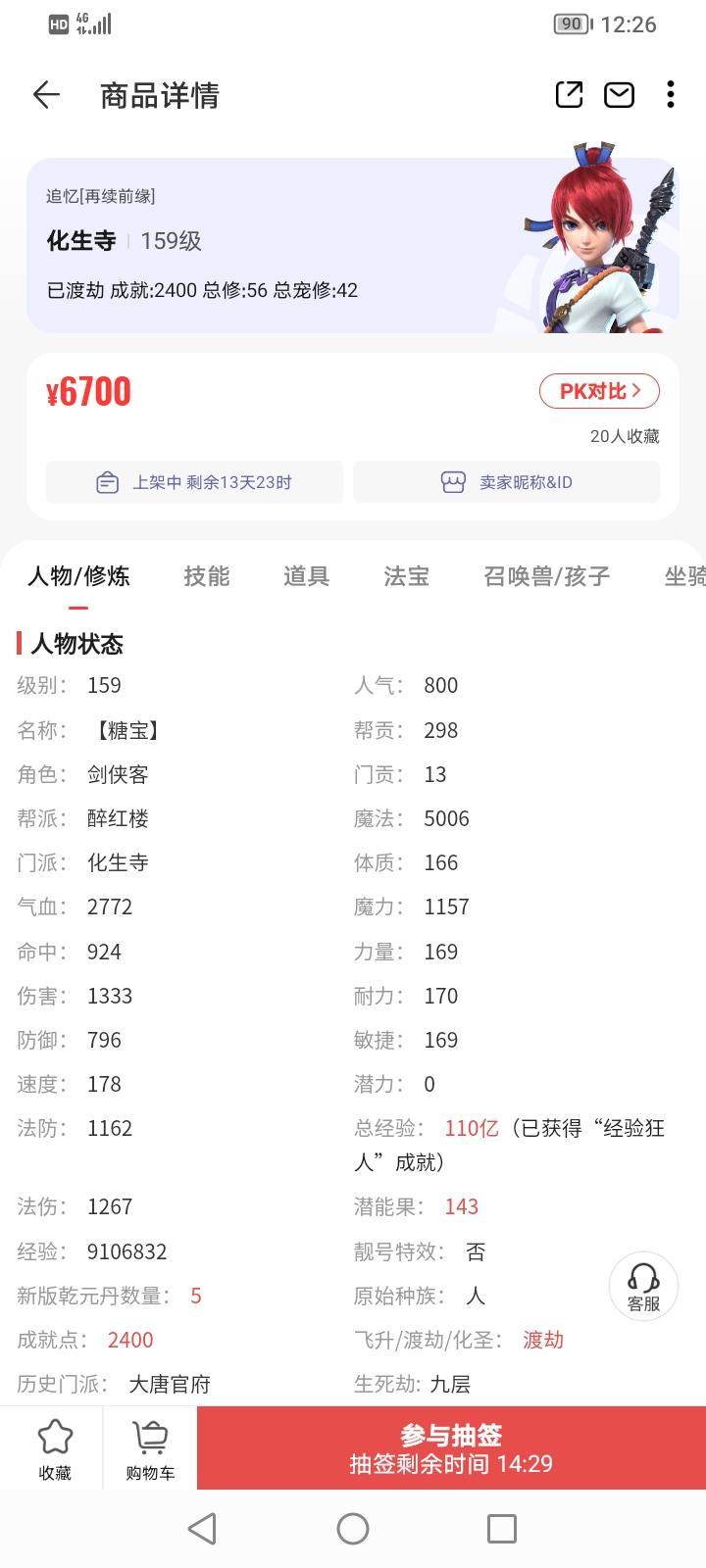Contact 客服 customer service
The image size is (706, 1568).
pos(643,1286)
